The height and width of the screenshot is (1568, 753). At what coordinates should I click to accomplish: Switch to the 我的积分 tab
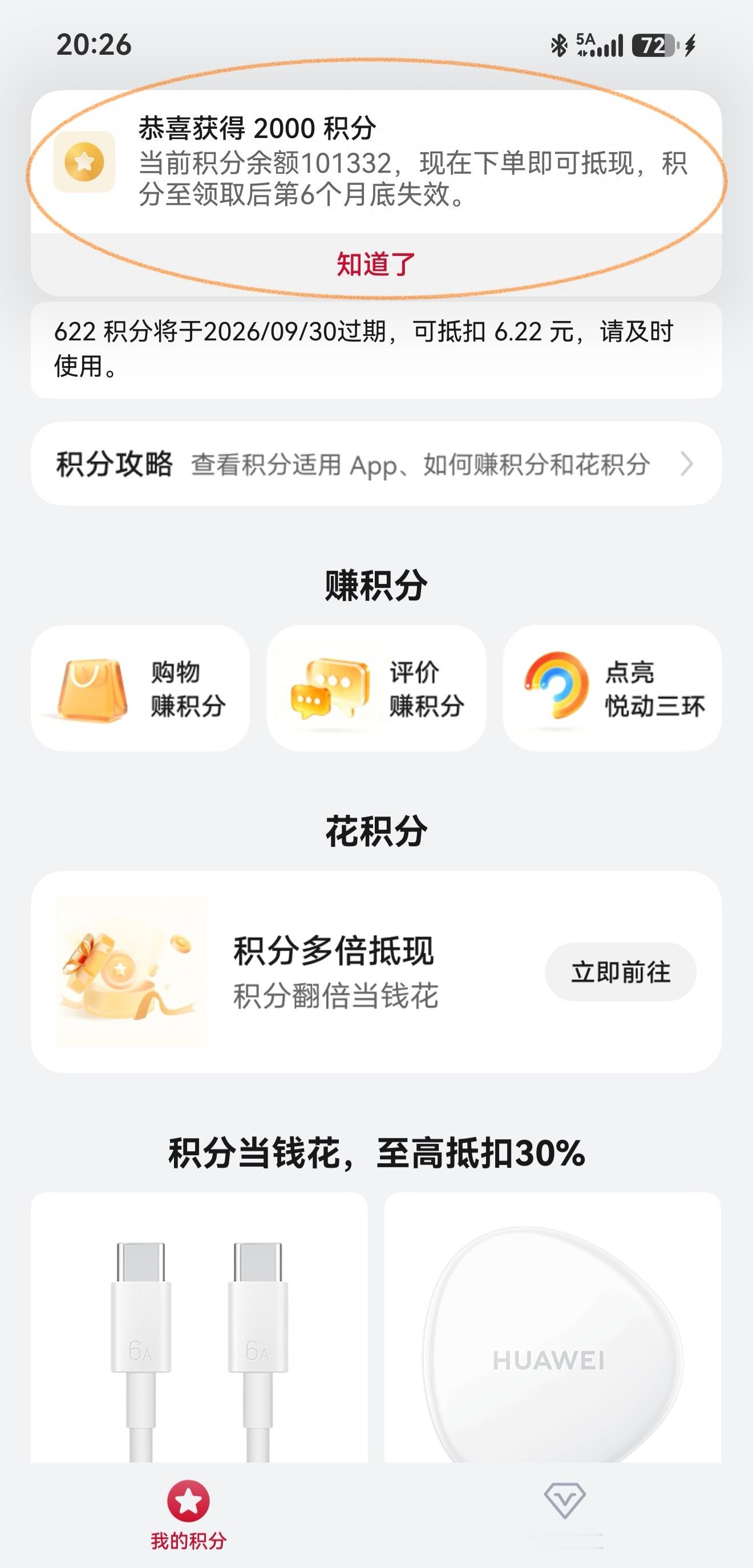(188, 1514)
